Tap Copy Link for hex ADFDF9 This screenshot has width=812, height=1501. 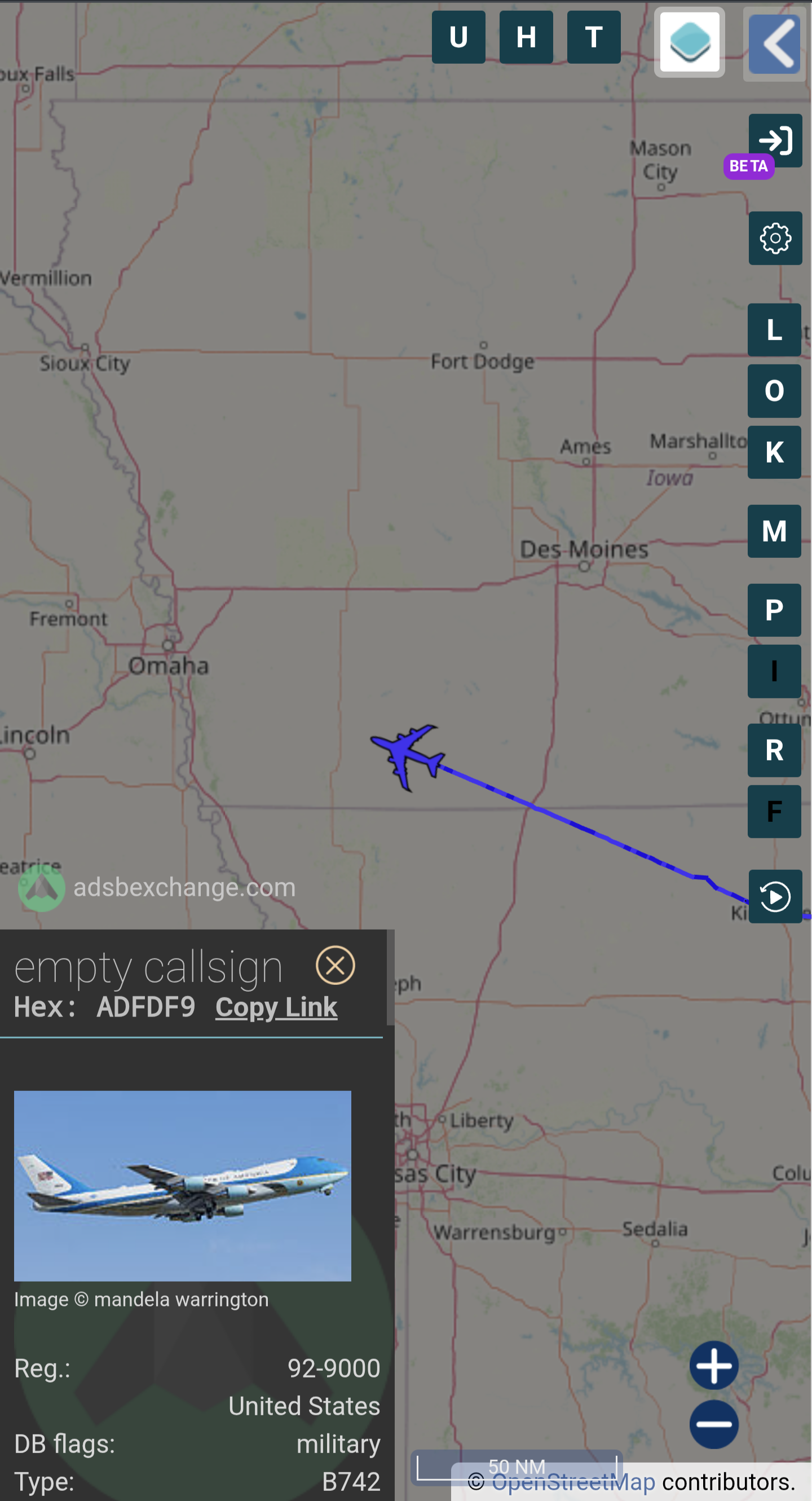[276, 1007]
